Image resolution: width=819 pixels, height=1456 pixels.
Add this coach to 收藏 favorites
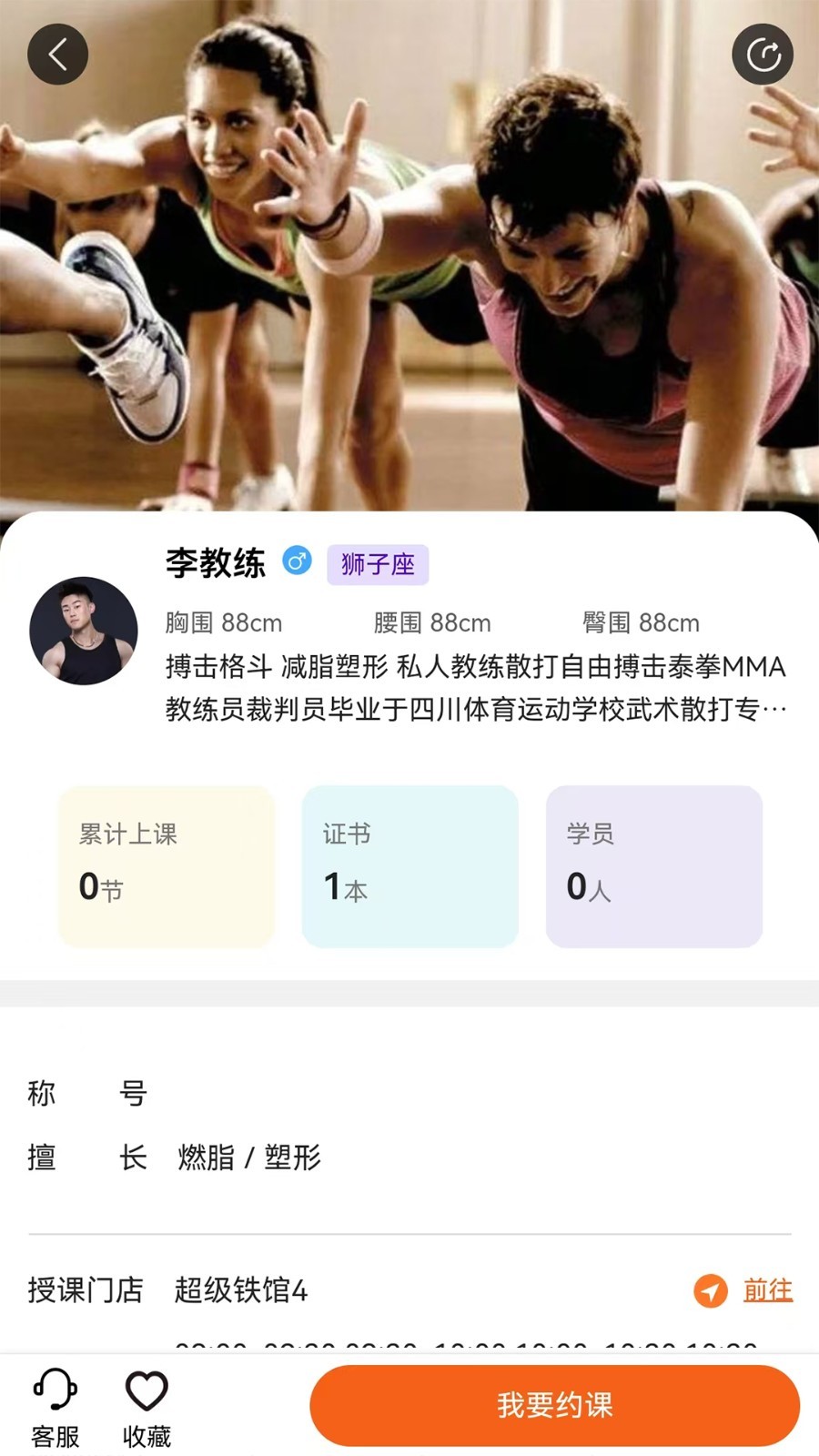147,1407
